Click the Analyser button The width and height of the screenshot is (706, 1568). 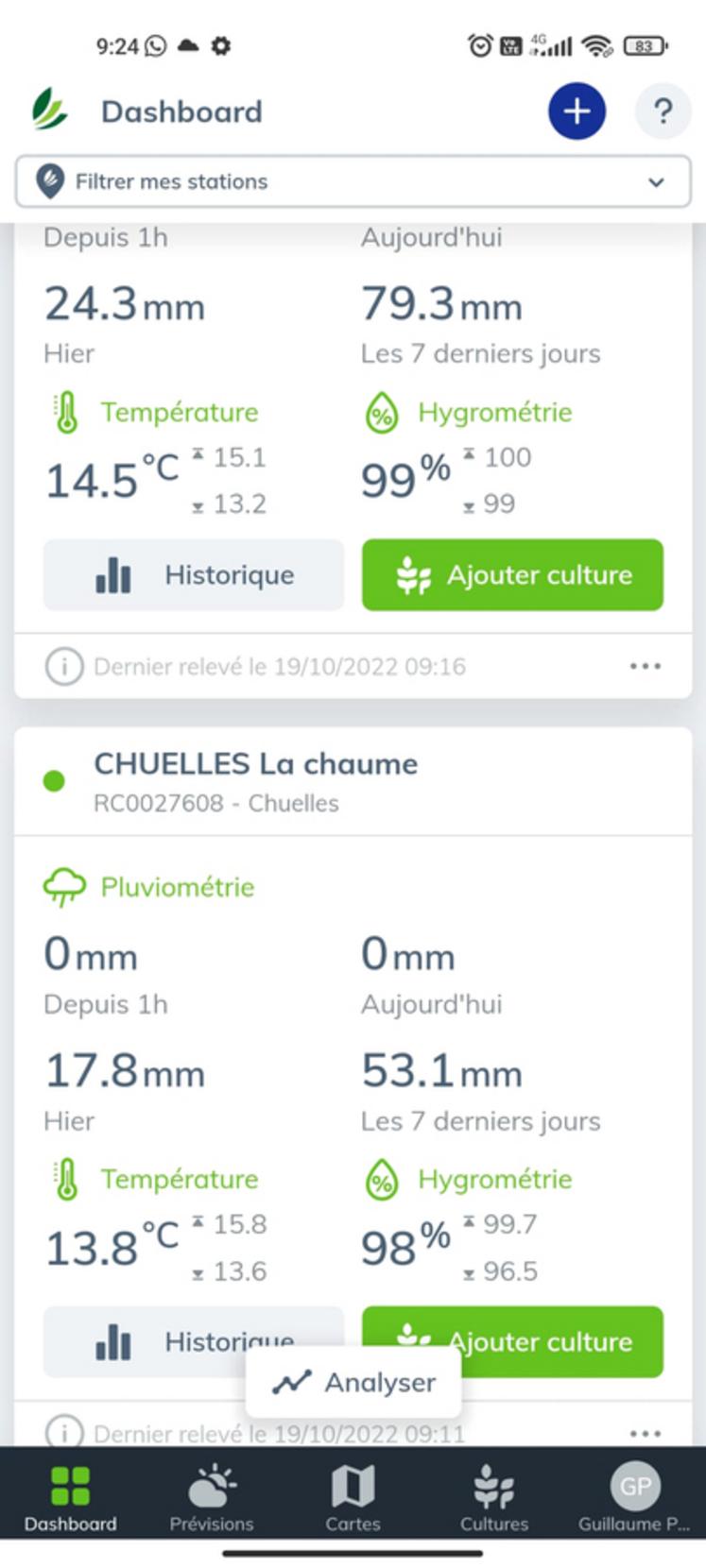[x=352, y=1382]
